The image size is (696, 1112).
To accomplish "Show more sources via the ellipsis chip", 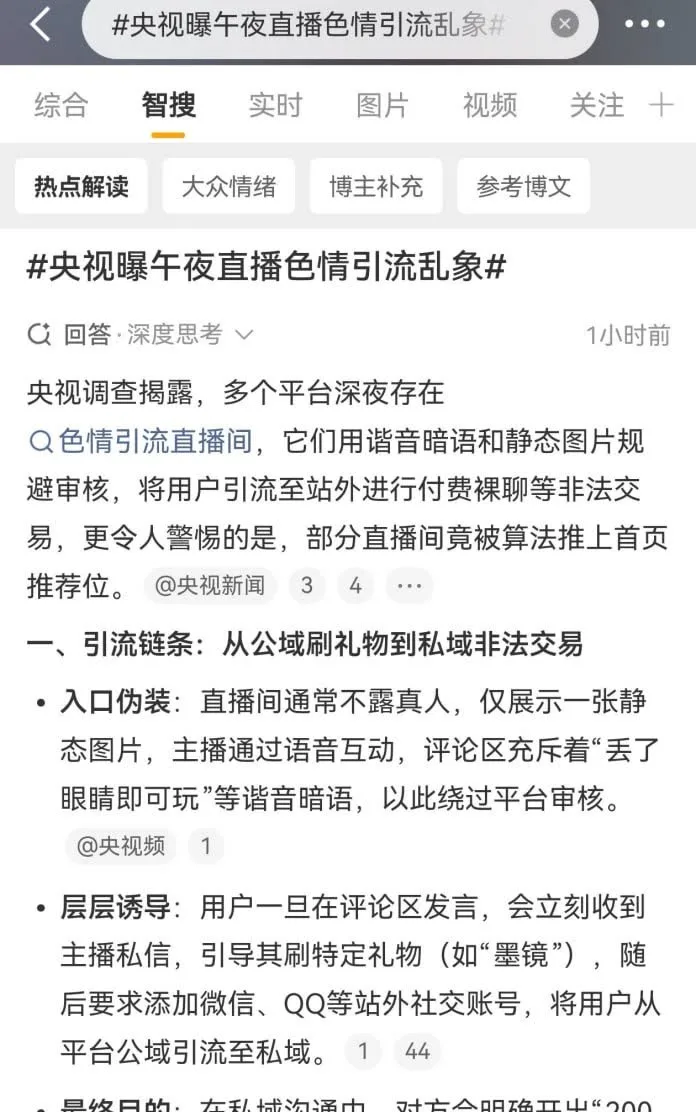I will 409,586.
